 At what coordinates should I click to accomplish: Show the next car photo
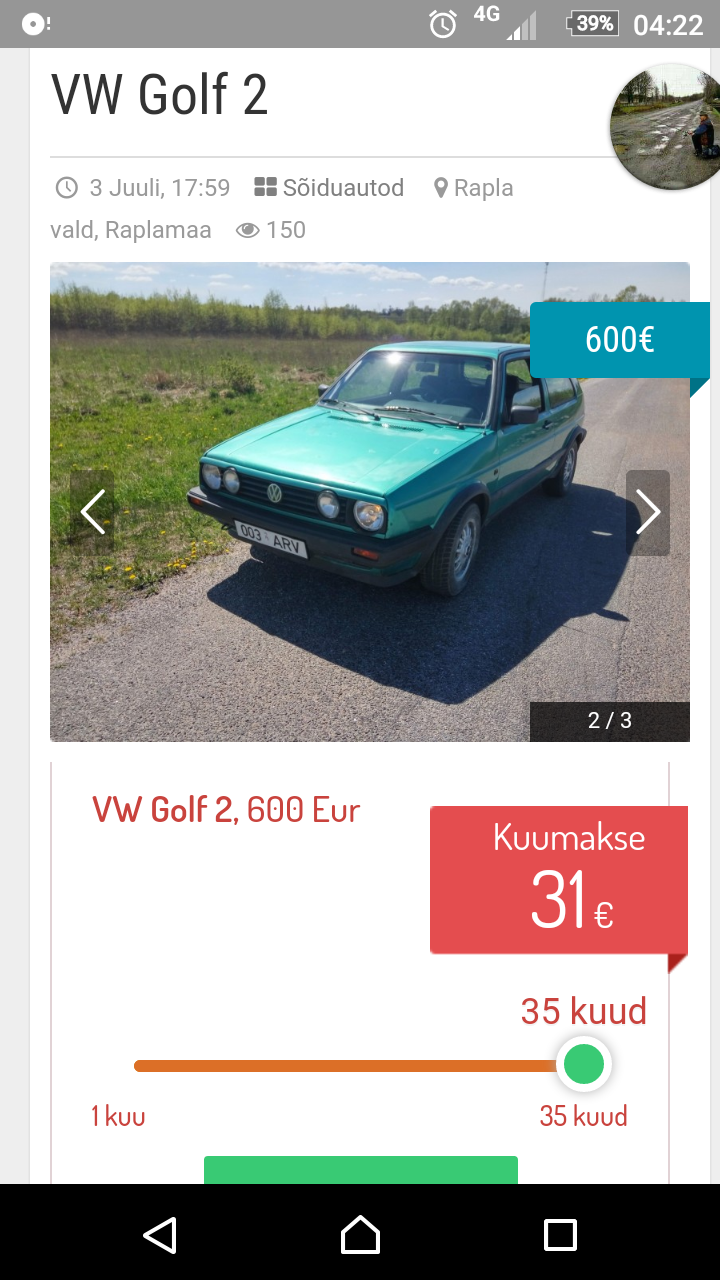point(648,513)
